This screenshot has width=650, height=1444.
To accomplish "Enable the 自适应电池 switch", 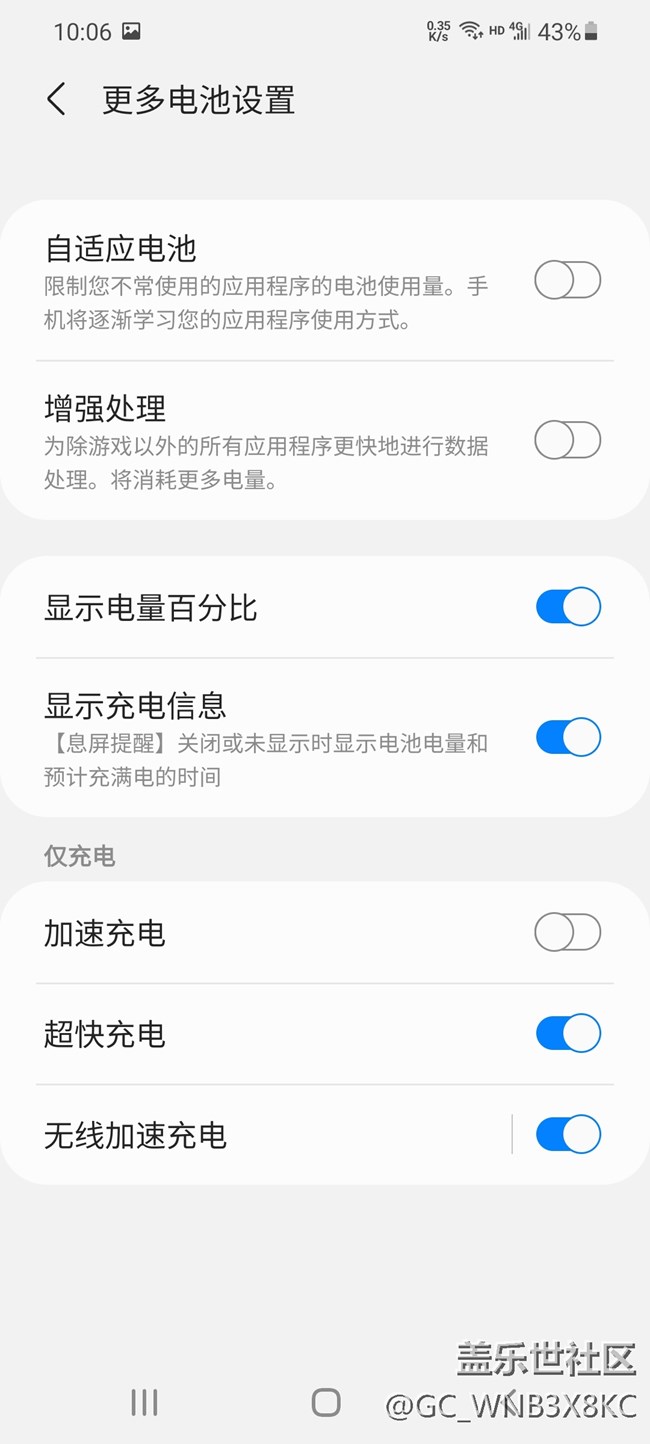I will (x=567, y=280).
